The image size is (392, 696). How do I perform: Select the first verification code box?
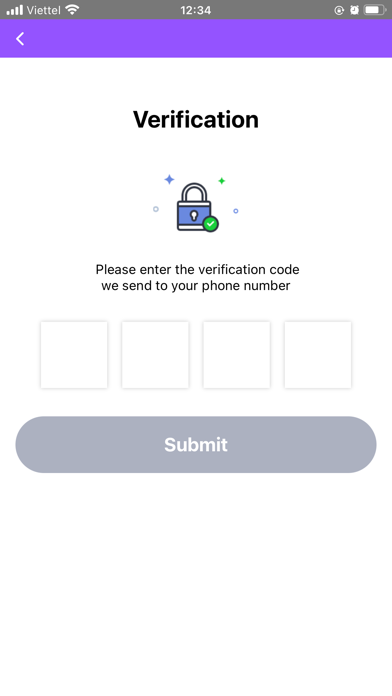coord(74,355)
